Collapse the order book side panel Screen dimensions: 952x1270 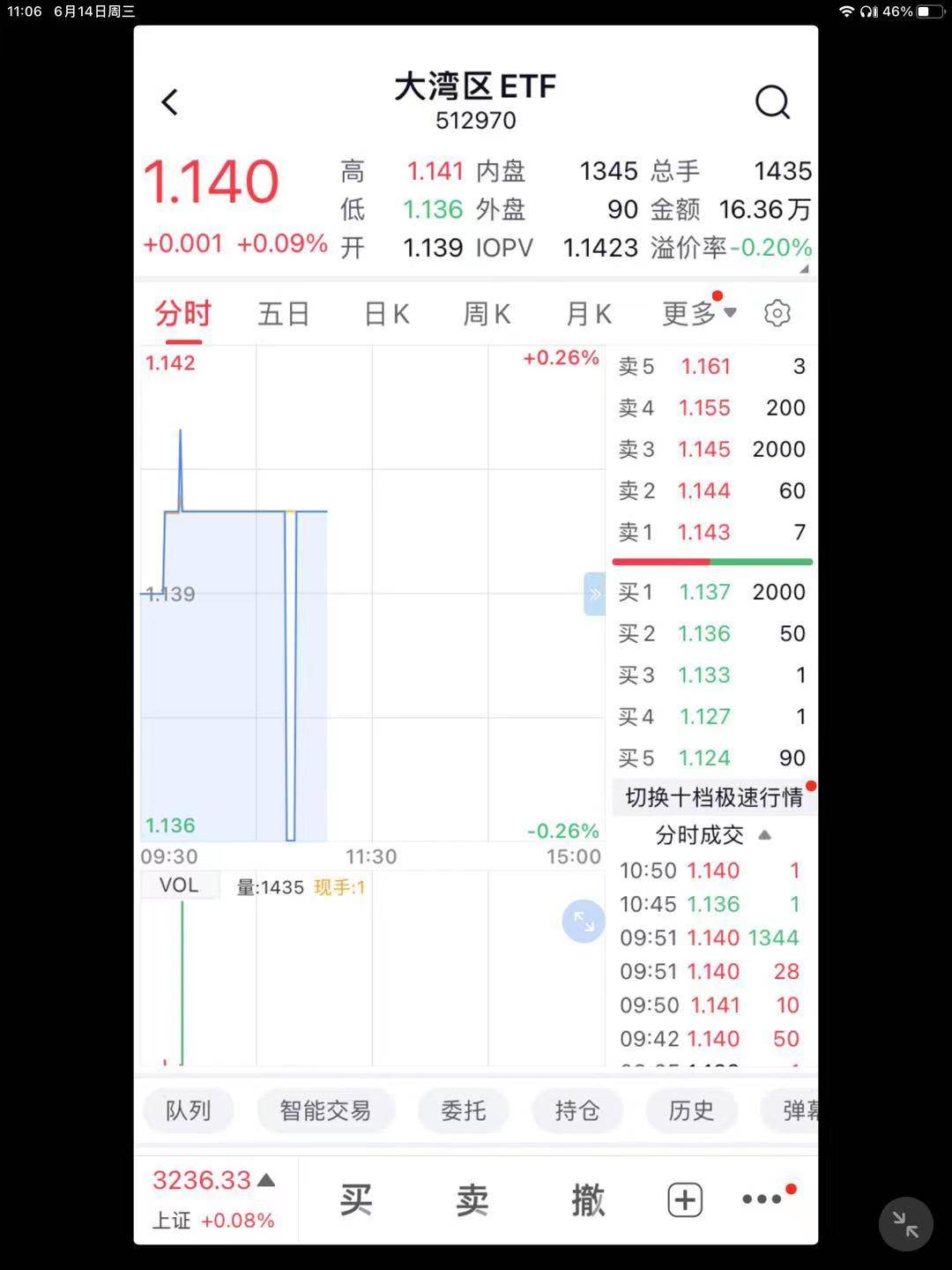click(594, 594)
